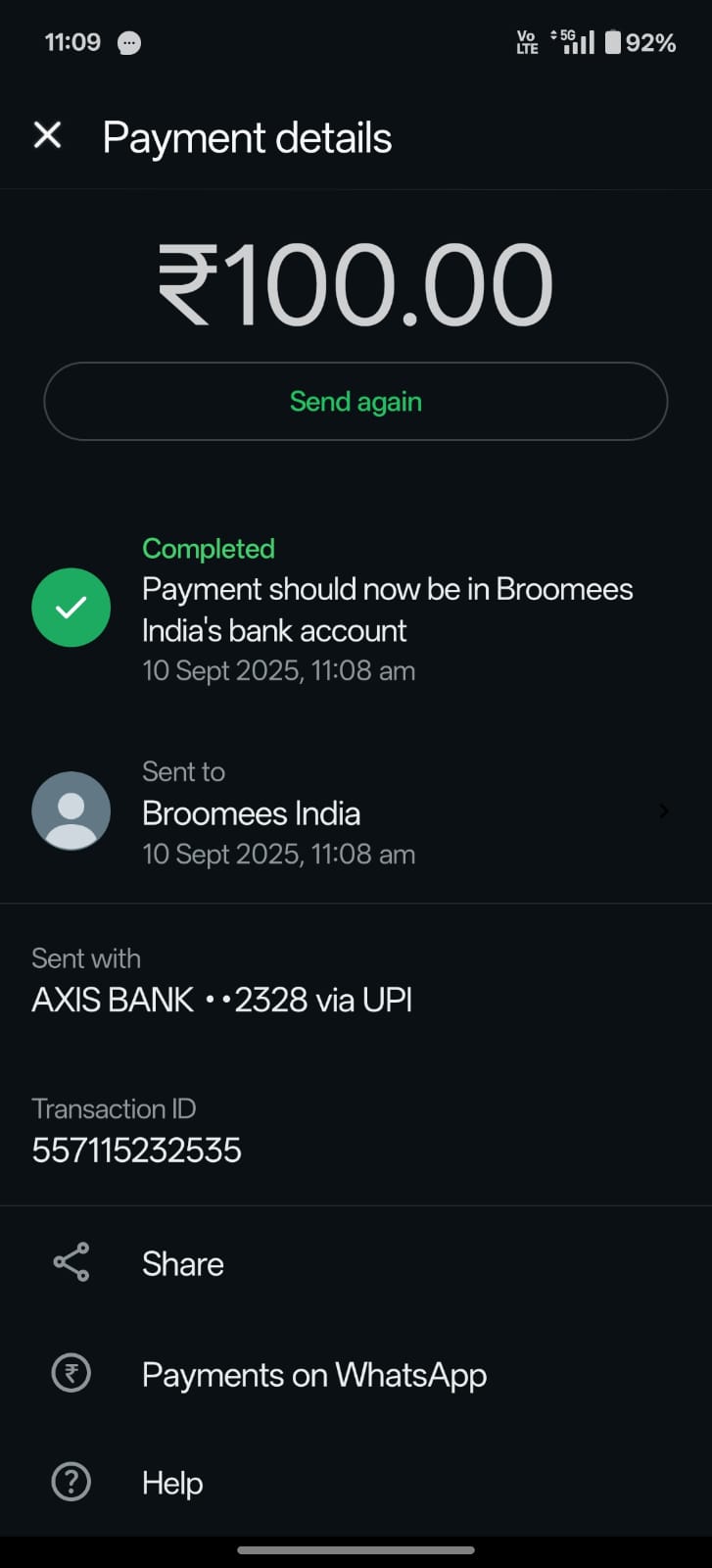The width and height of the screenshot is (712, 1568).
Task: Tap the Send again button
Action: coord(356,402)
